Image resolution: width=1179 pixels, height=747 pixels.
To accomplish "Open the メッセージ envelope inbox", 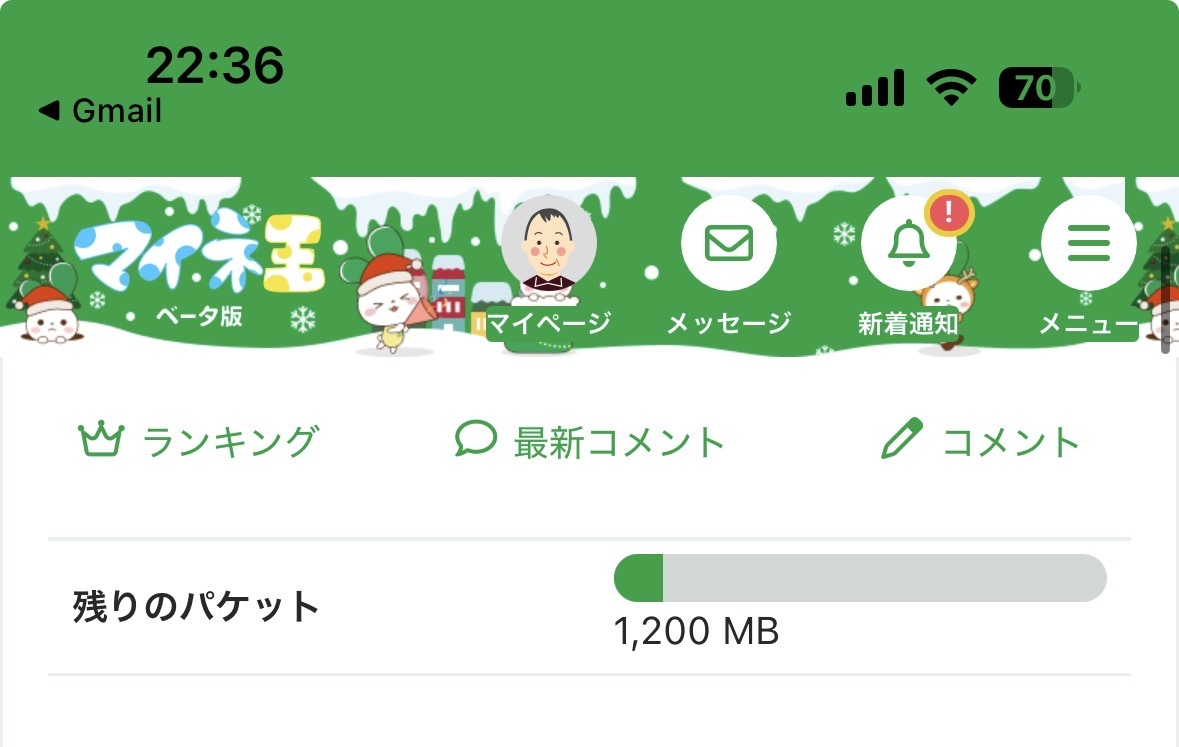I will coord(728,243).
